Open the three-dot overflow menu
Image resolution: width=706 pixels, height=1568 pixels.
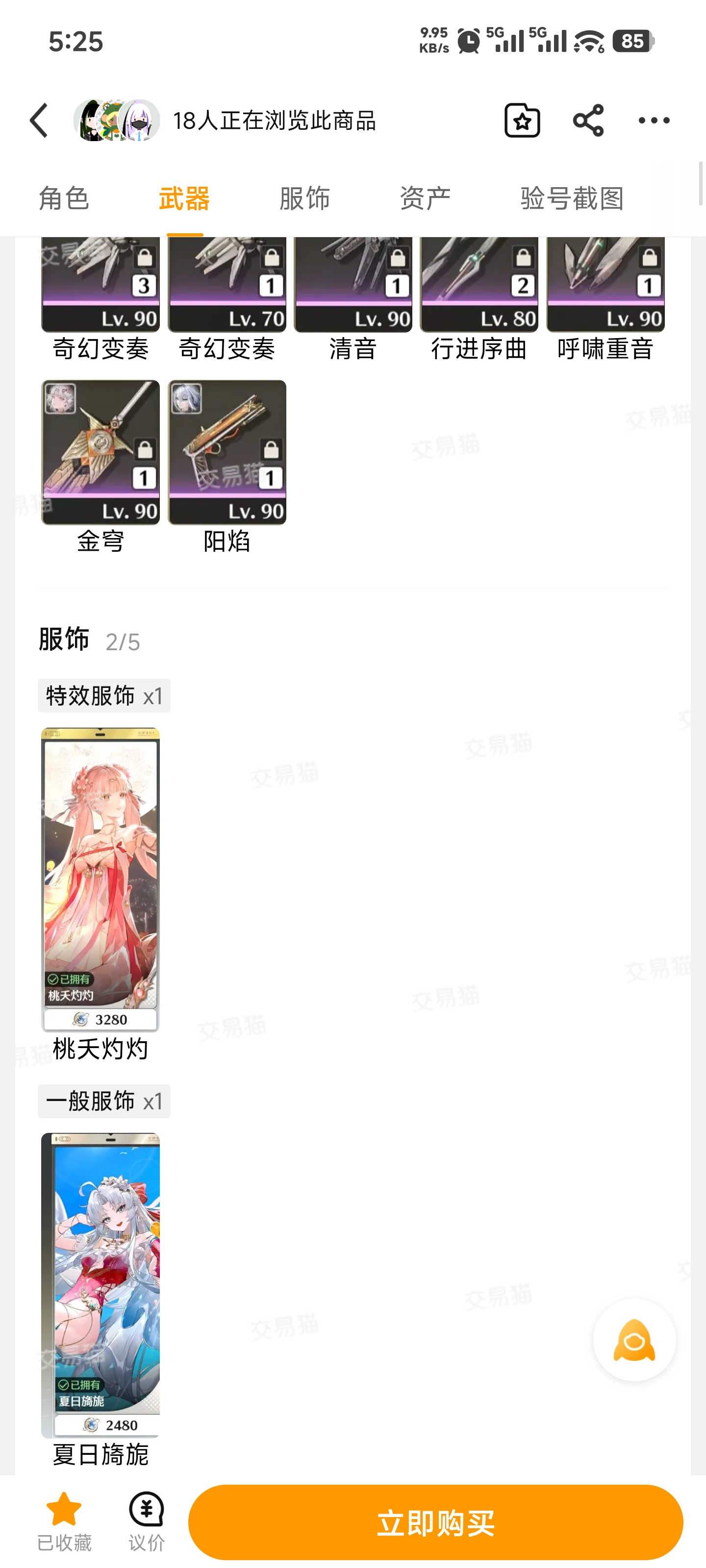click(x=654, y=120)
